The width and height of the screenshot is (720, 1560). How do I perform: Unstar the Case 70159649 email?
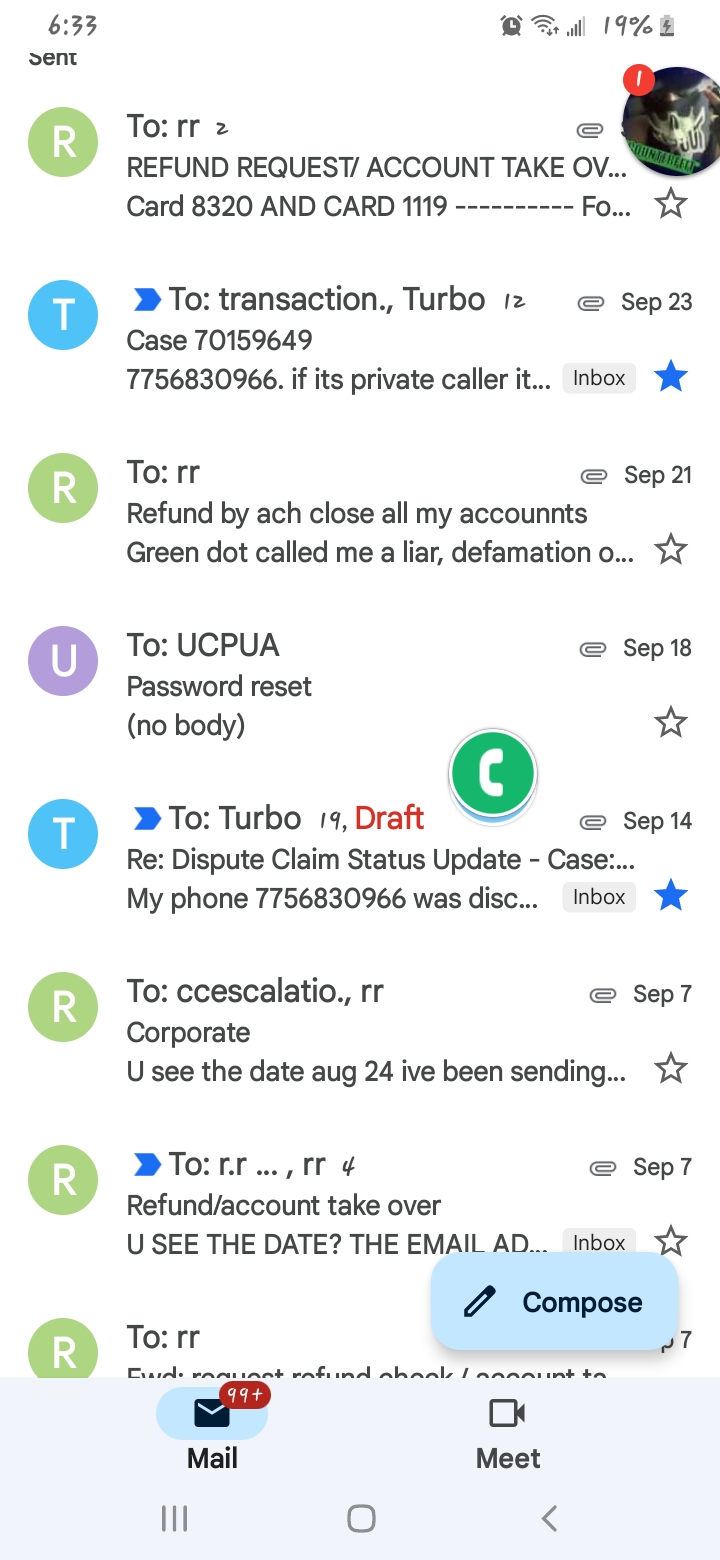tap(670, 378)
